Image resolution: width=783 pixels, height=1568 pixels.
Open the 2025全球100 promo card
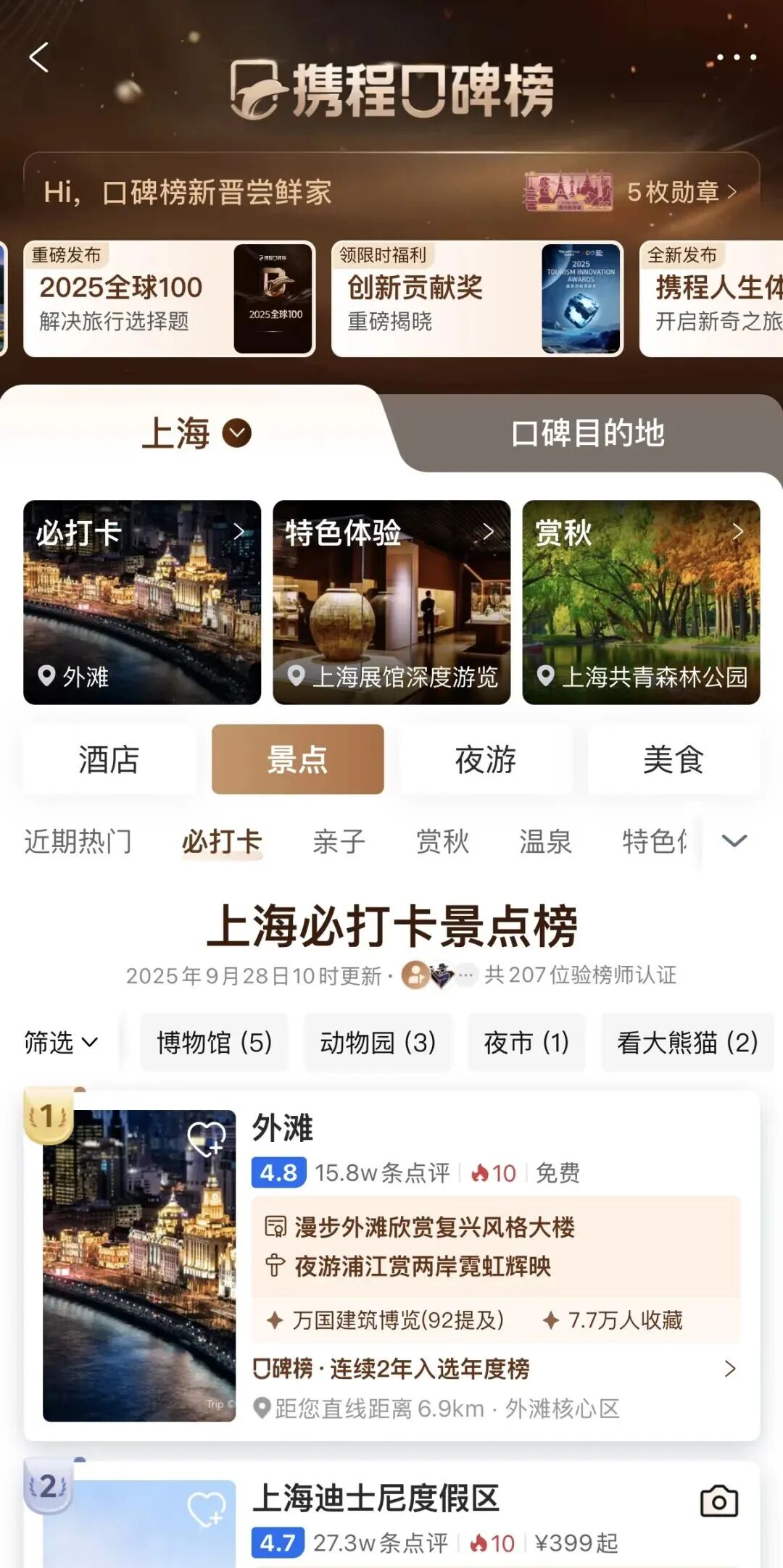[171, 299]
